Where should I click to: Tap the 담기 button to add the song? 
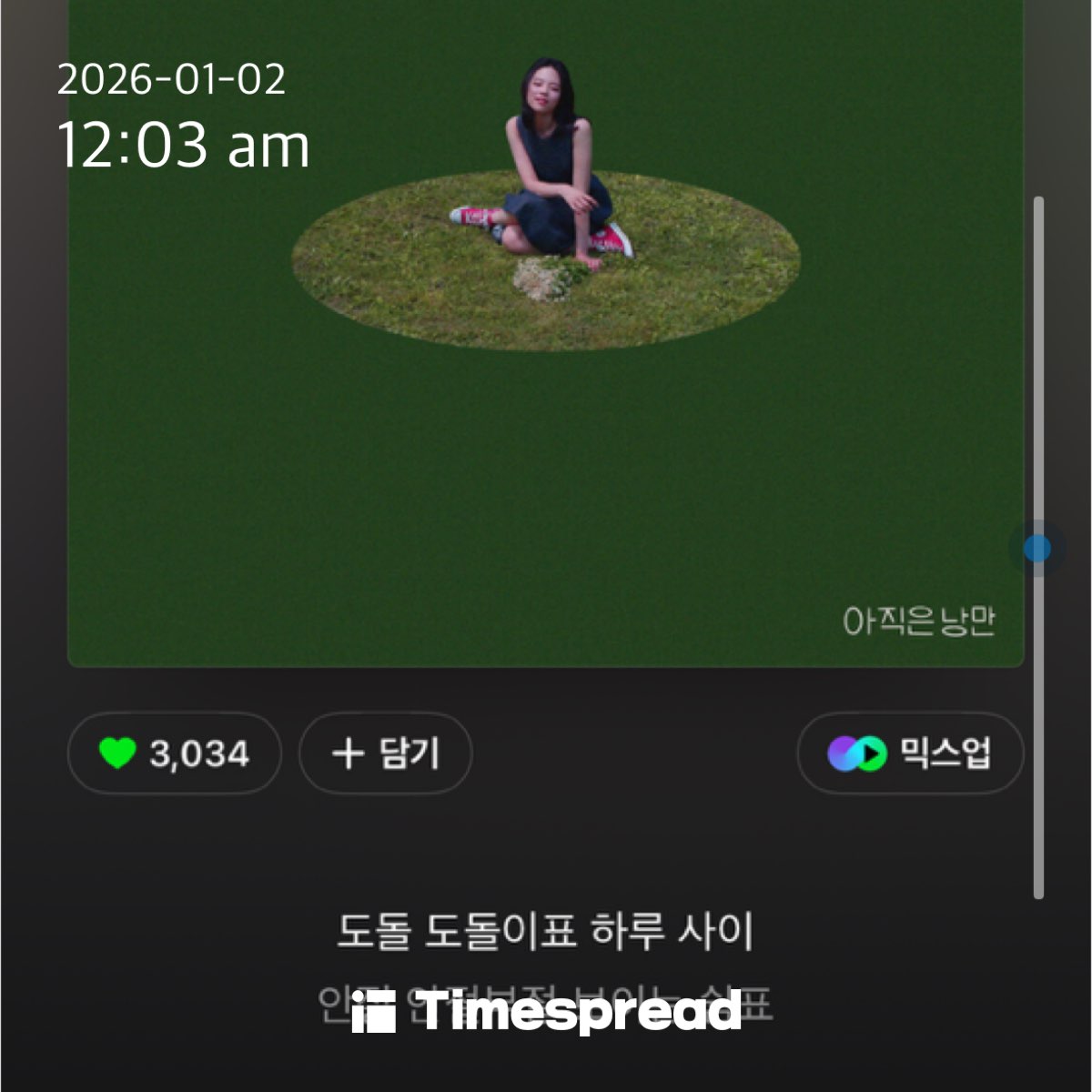click(x=385, y=753)
